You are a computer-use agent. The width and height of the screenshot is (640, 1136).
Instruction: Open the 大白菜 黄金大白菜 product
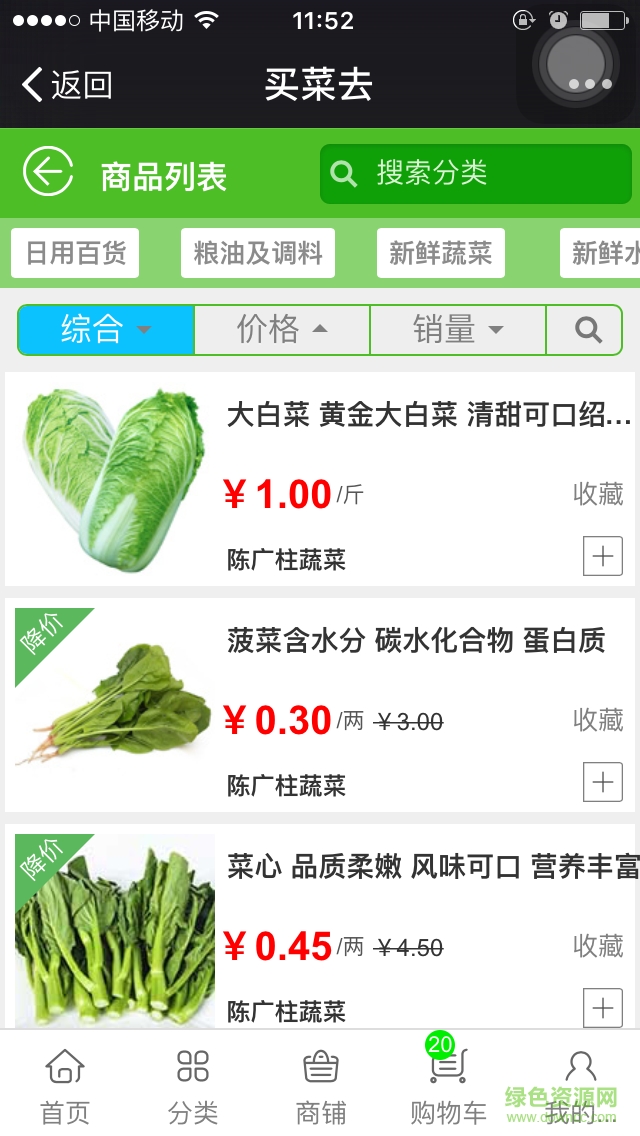[x=428, y=414]
